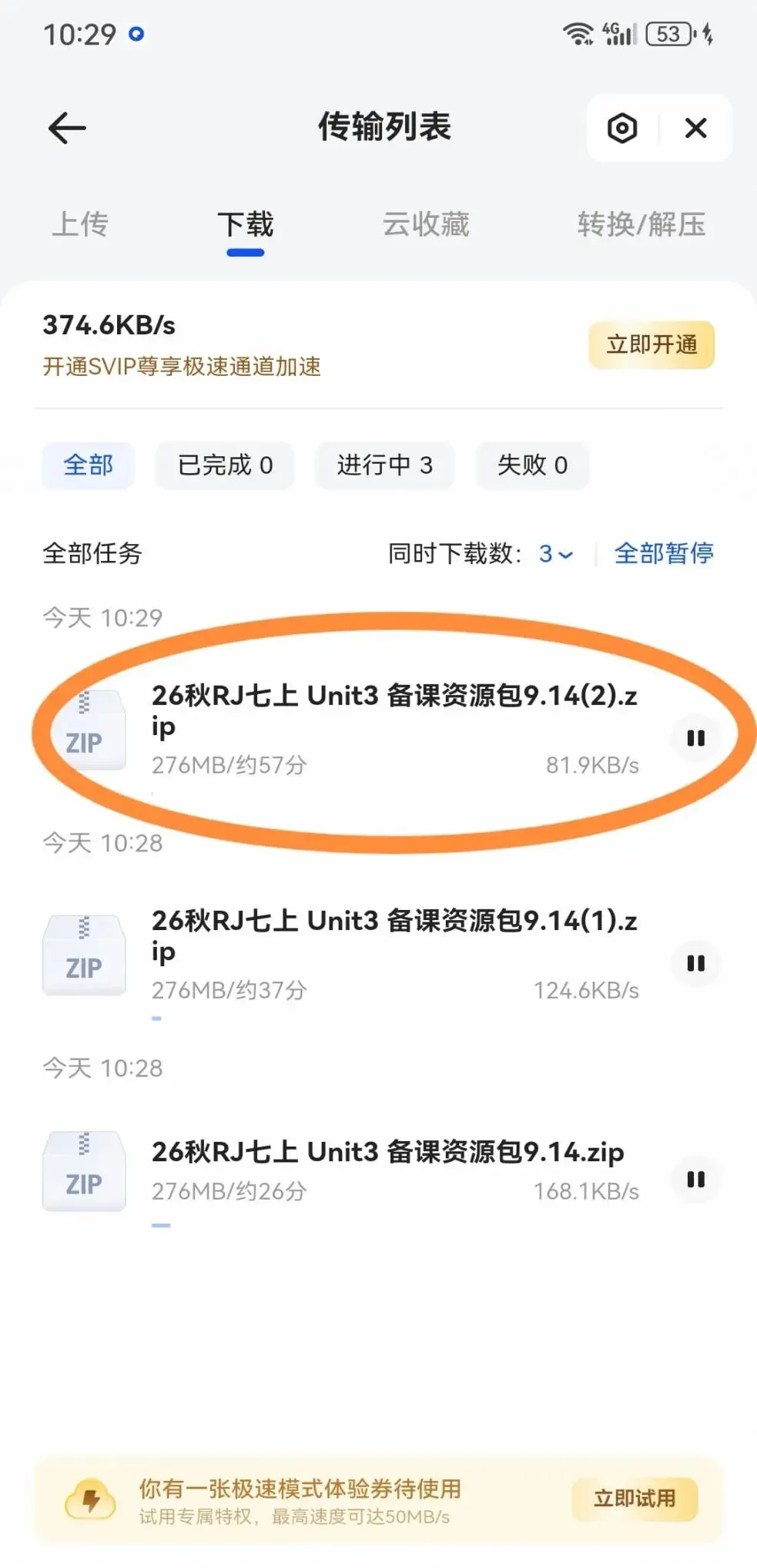Switch to the 转换/解压 tab
The height and width of the screenshot is (1568, 757).
click(x=641, y=224)
